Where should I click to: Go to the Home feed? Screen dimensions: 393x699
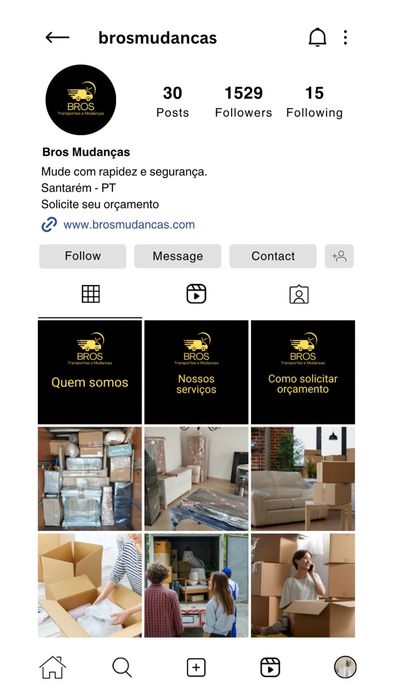pyautogui.click(x=53, y=667)
